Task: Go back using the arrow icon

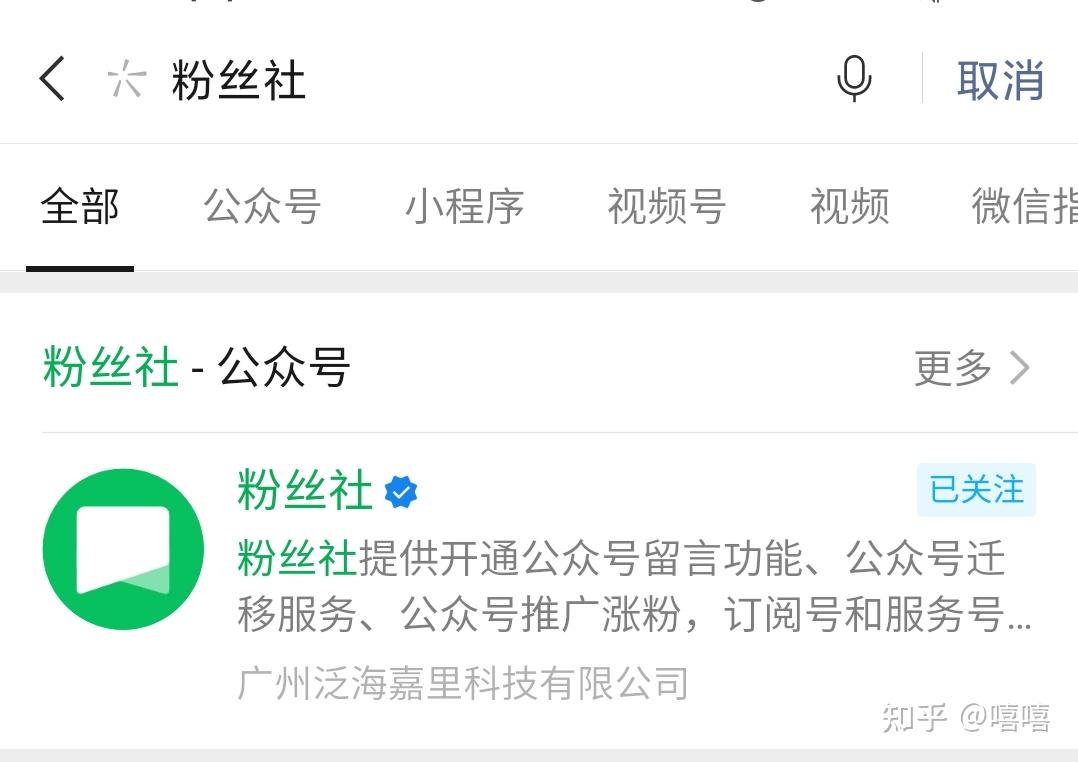Action: coord(52,78)
